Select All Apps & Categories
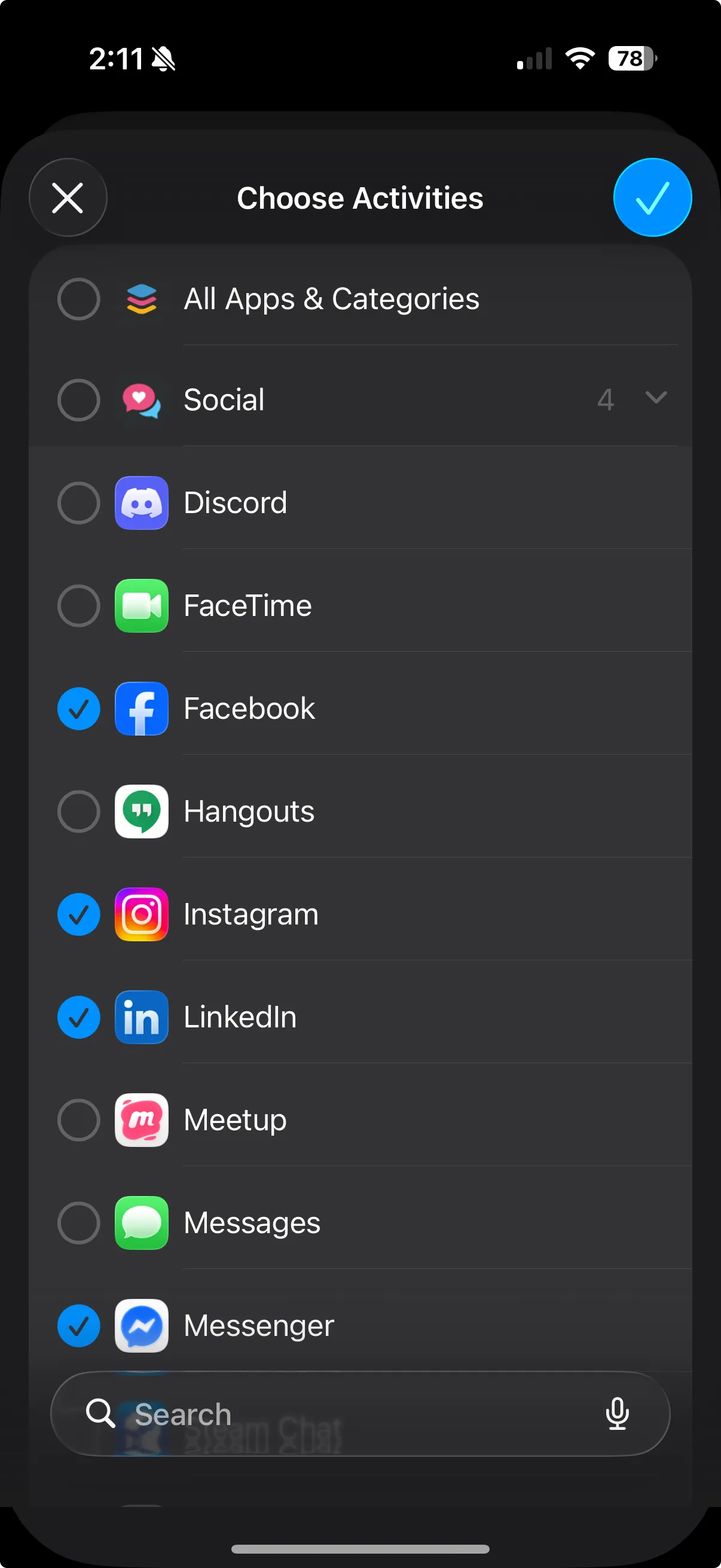The height and width of the screenshot is (1568, 721). (78, 299)
